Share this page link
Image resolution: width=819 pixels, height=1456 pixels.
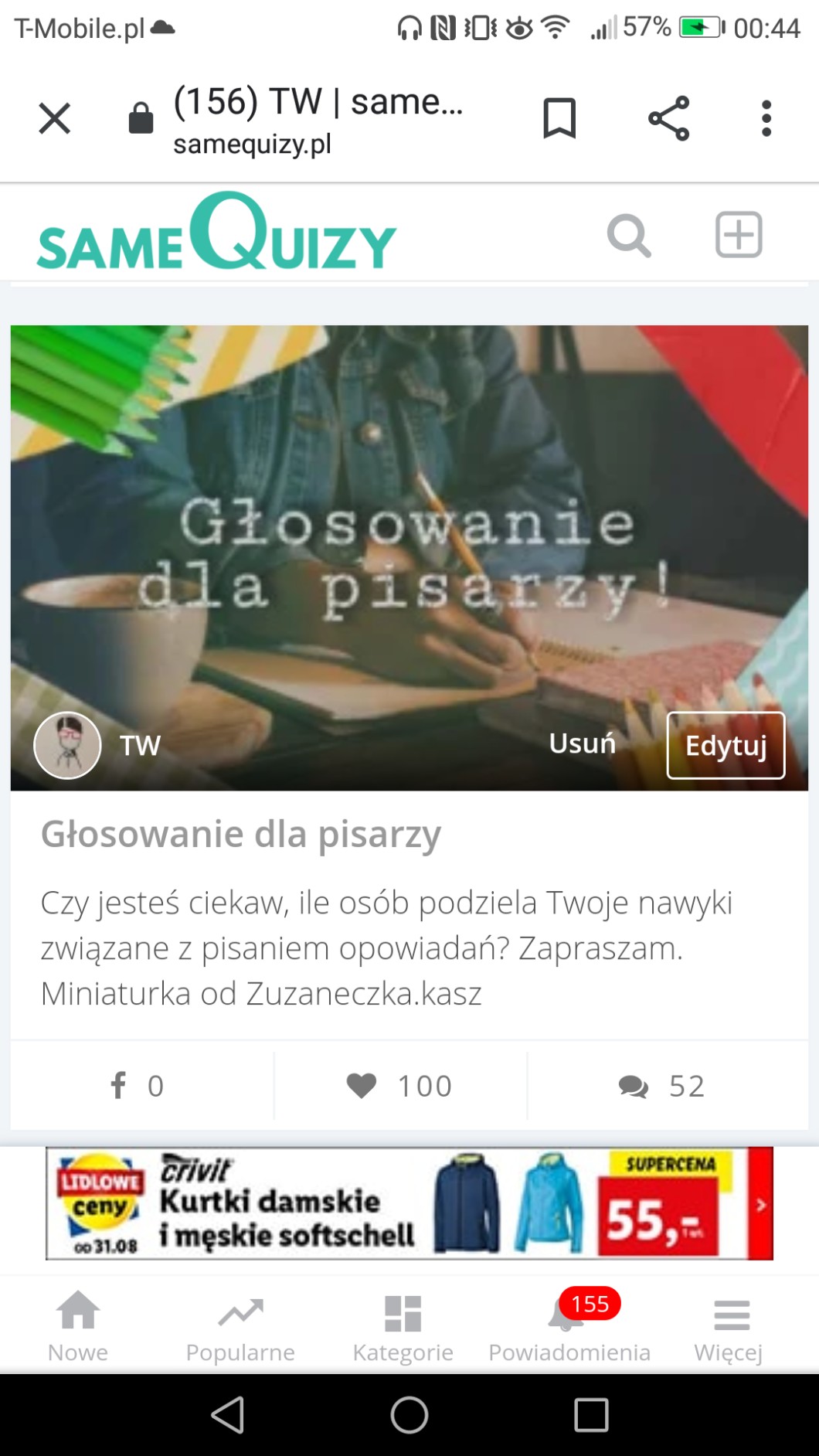click(668, 118)
